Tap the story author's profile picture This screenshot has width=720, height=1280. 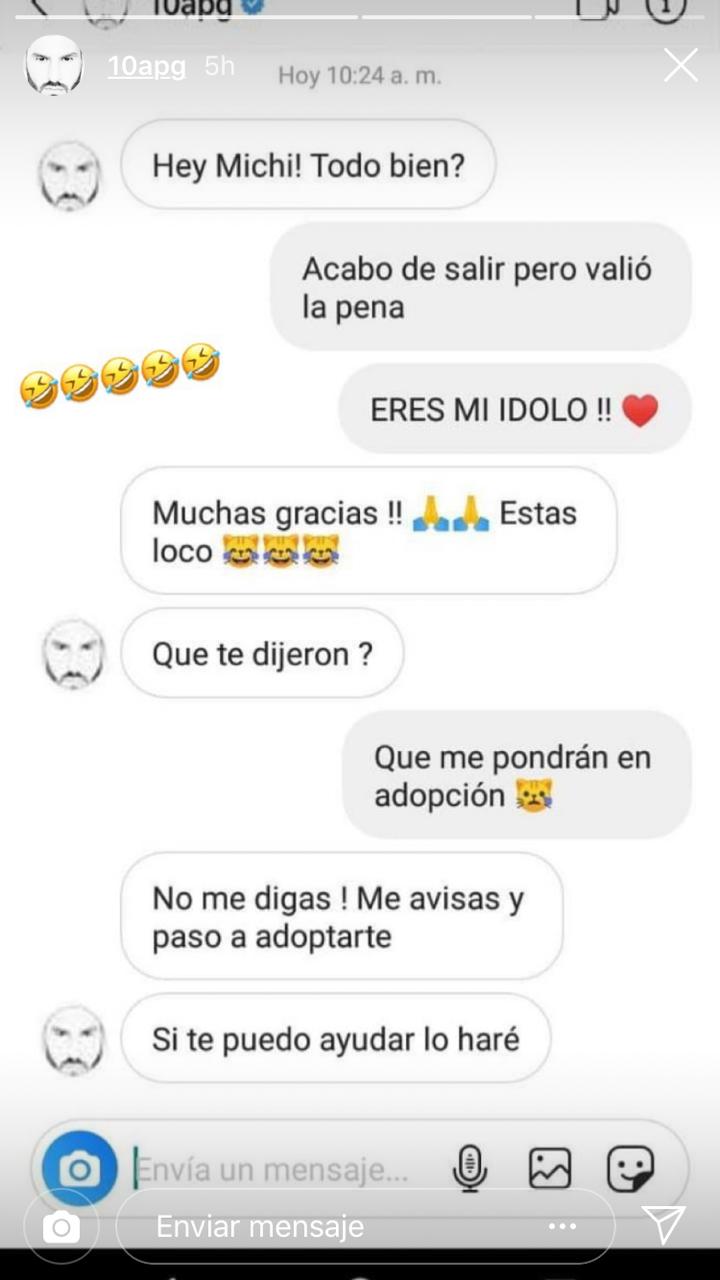pos(53,66)
